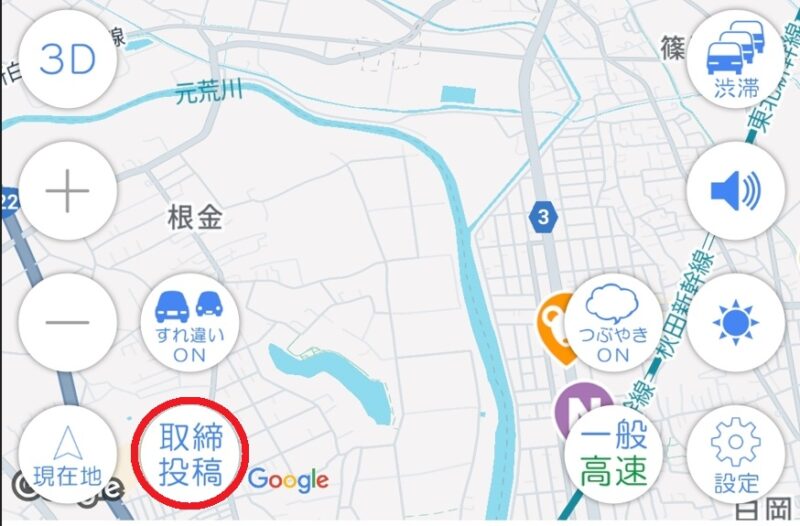Zoom out with the minus button

[x=68, y=322]
